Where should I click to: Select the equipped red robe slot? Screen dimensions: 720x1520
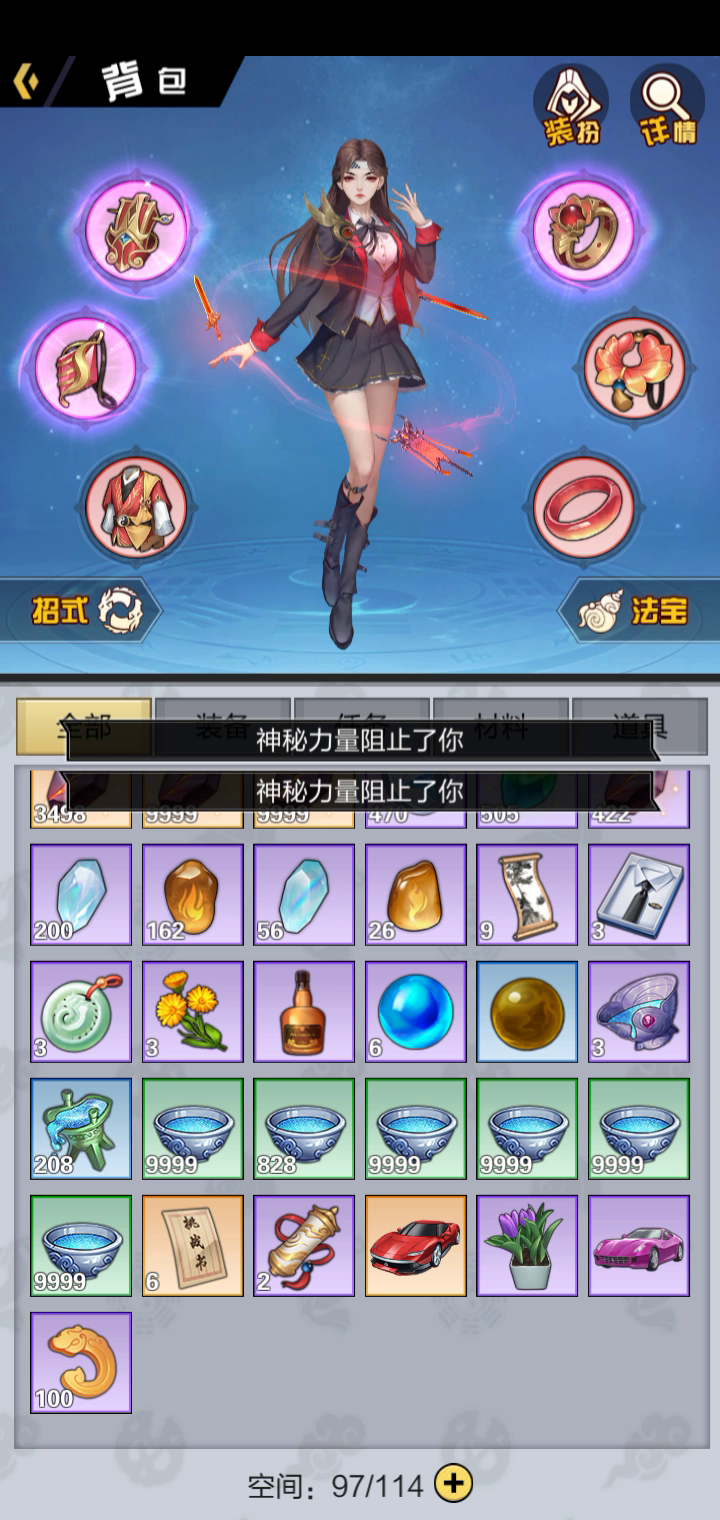tap(135, 506)
